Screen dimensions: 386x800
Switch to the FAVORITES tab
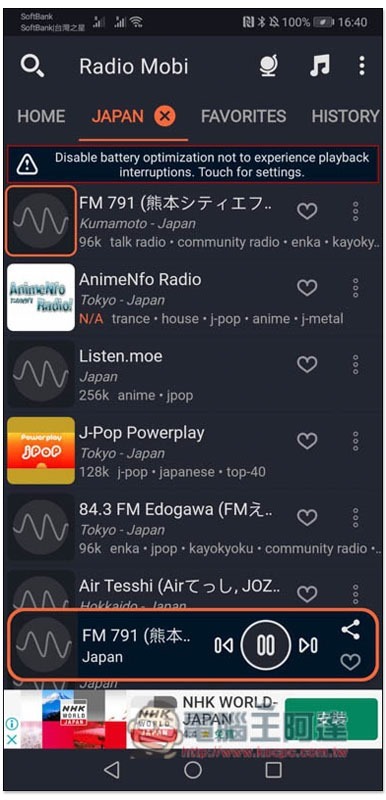coord(243,116)
